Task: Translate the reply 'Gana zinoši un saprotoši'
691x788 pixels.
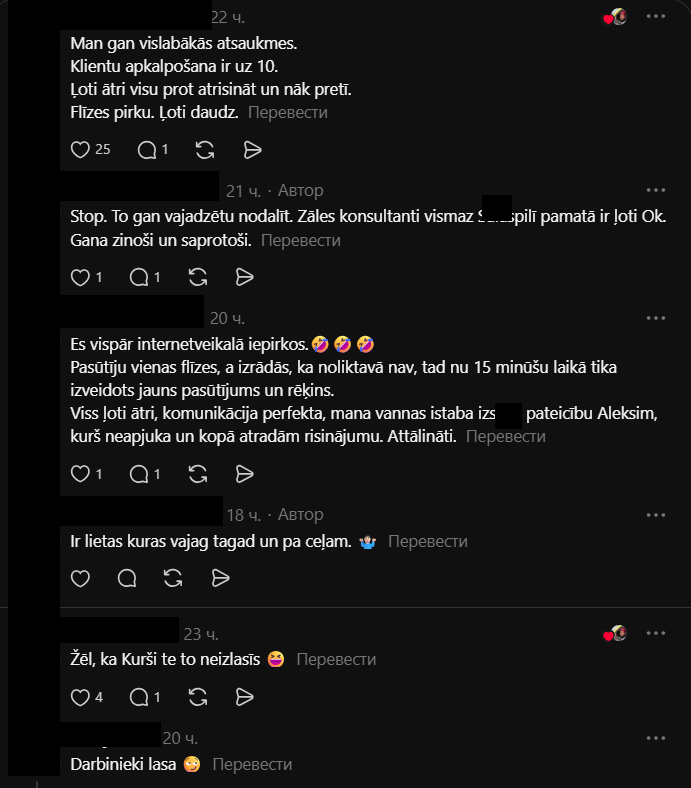Action: [301, 240]
